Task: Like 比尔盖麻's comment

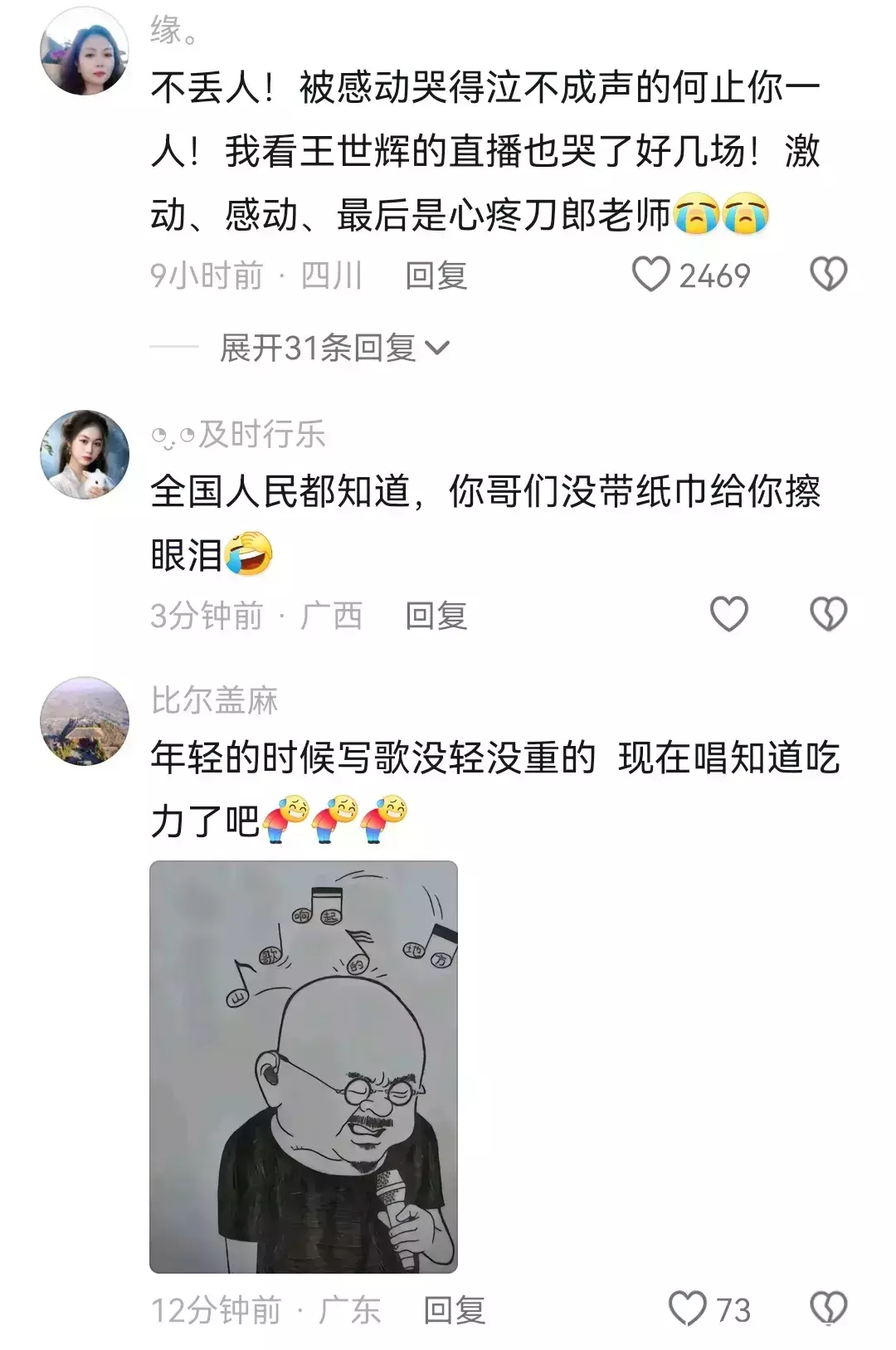Action: point(688,1309)
